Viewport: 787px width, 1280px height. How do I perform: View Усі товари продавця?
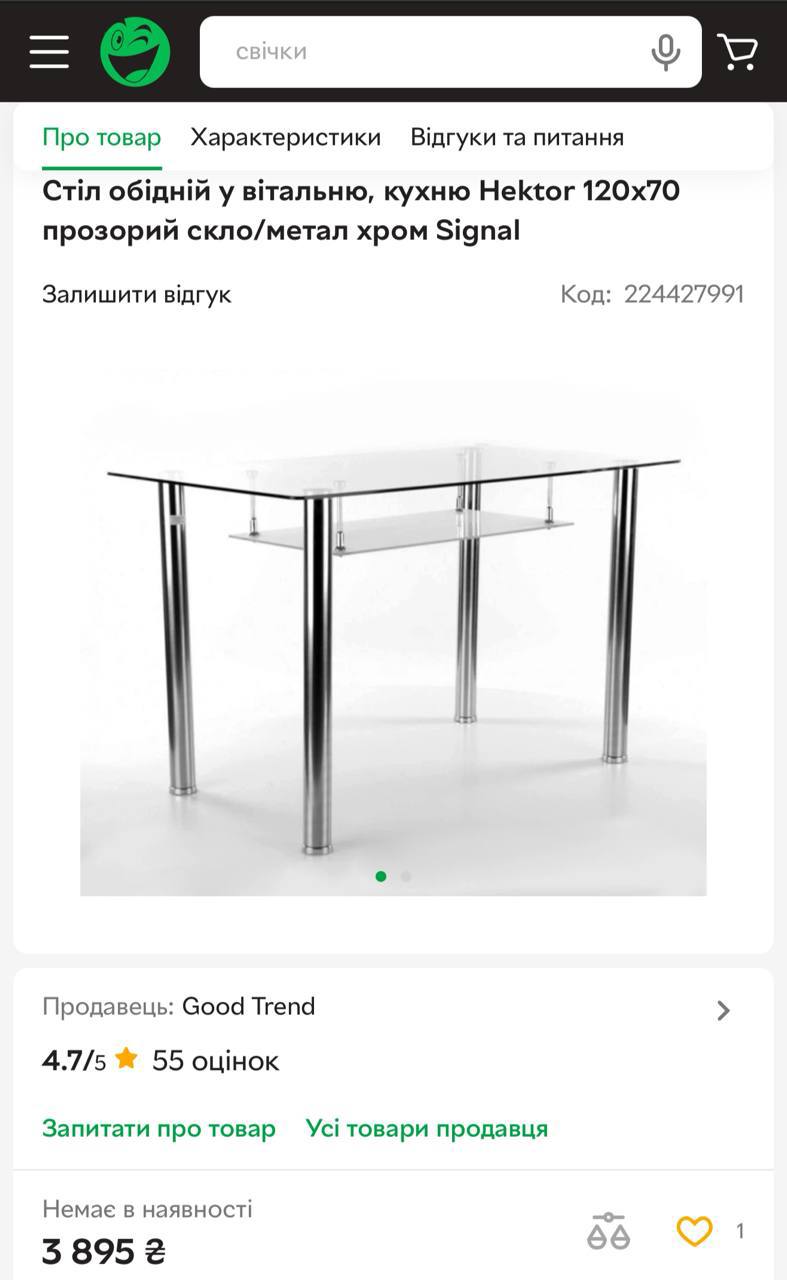[x=427, y=1128]
